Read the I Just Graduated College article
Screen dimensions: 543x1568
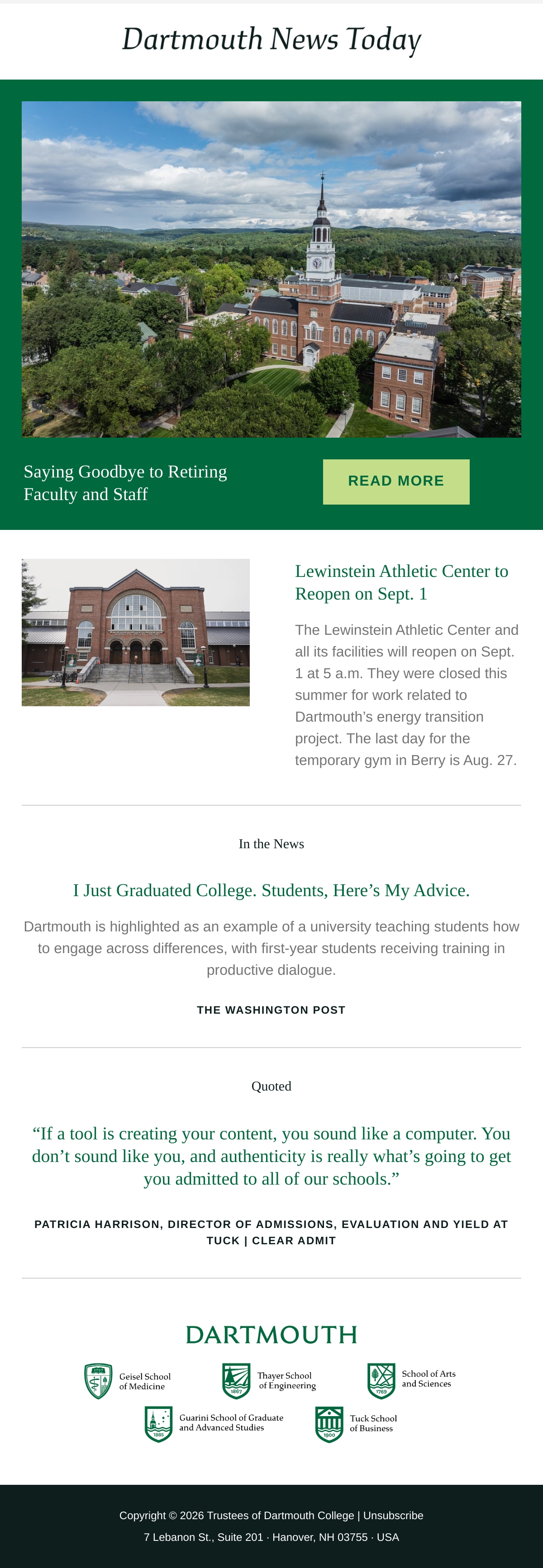coord(271,890)
